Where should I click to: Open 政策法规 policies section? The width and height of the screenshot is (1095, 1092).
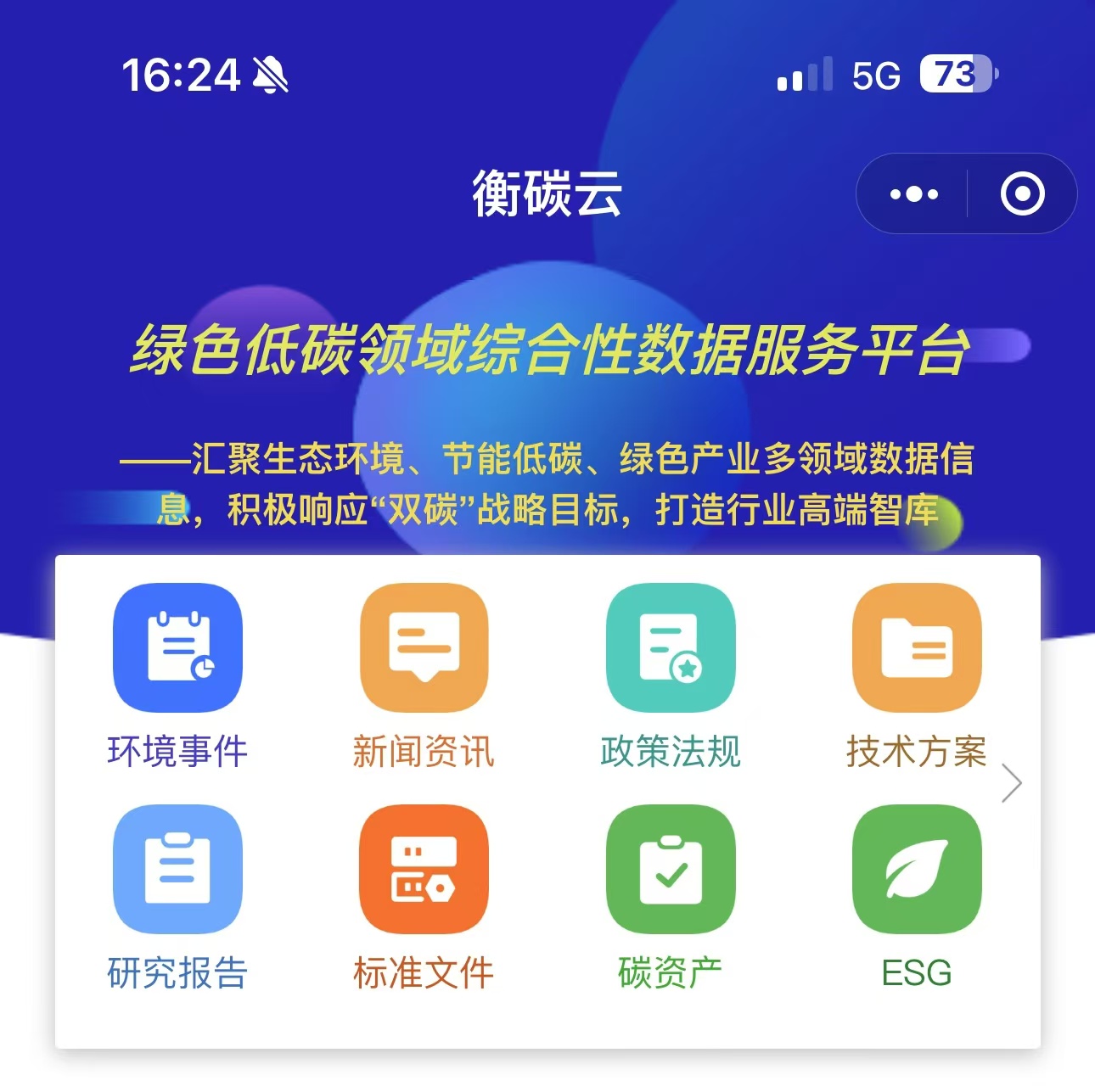click(670, 648)
